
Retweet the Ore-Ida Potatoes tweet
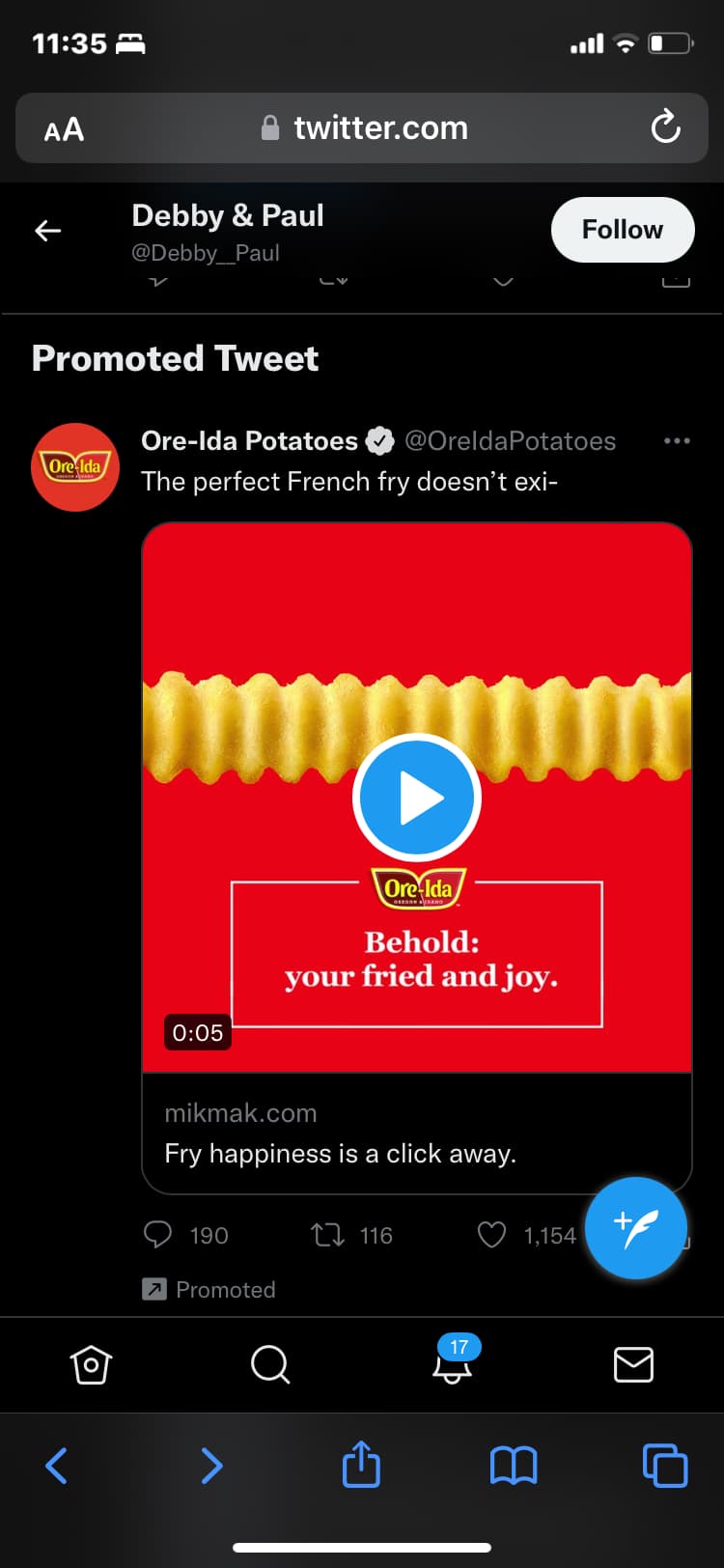click(x=328, y=1235)
